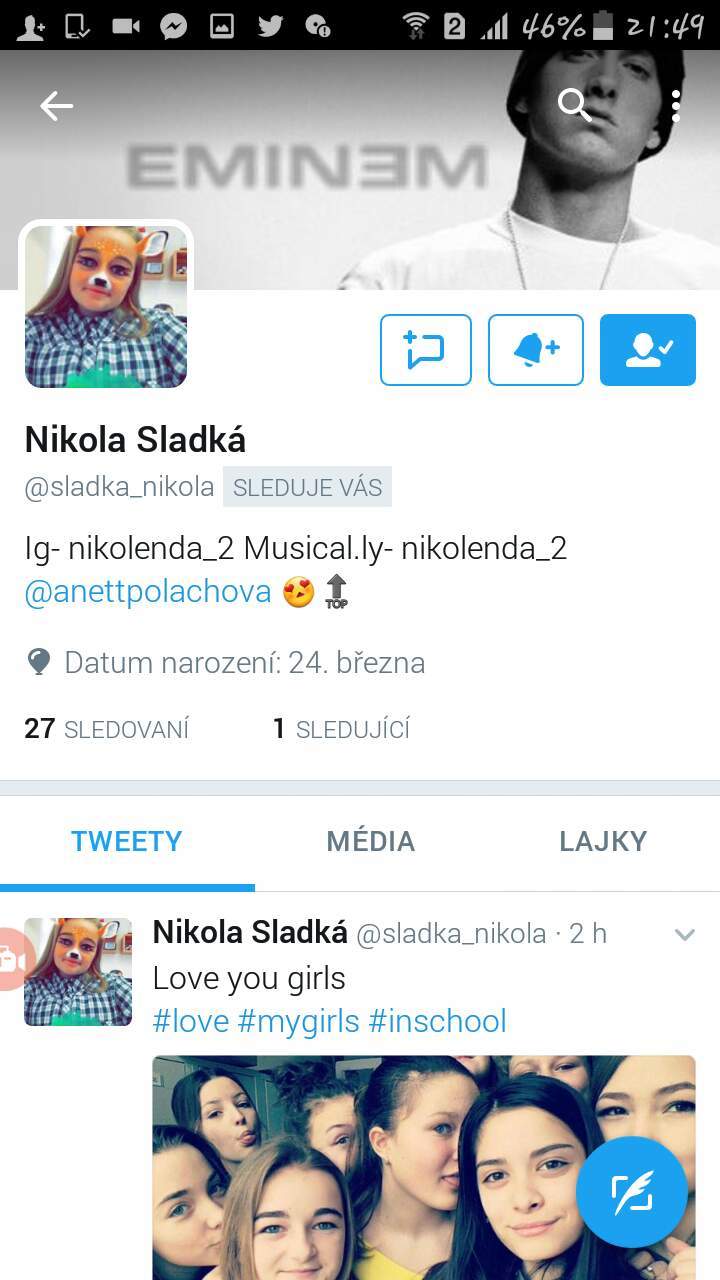Screen dimensions: 720x1280
Task: Open the #love hashtag
Action: pos(191,1021)
